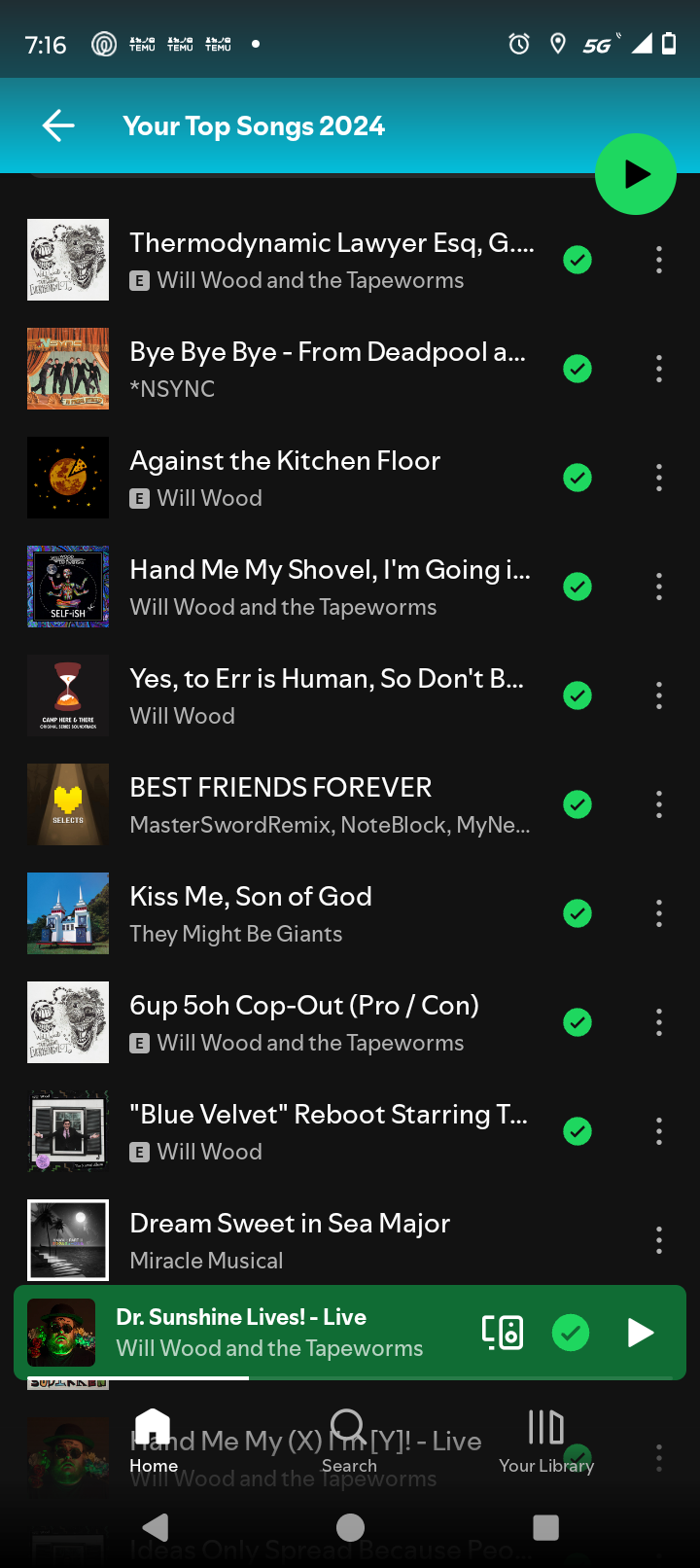
Task: Choose a device to connect for playback
Action: 503,1333
